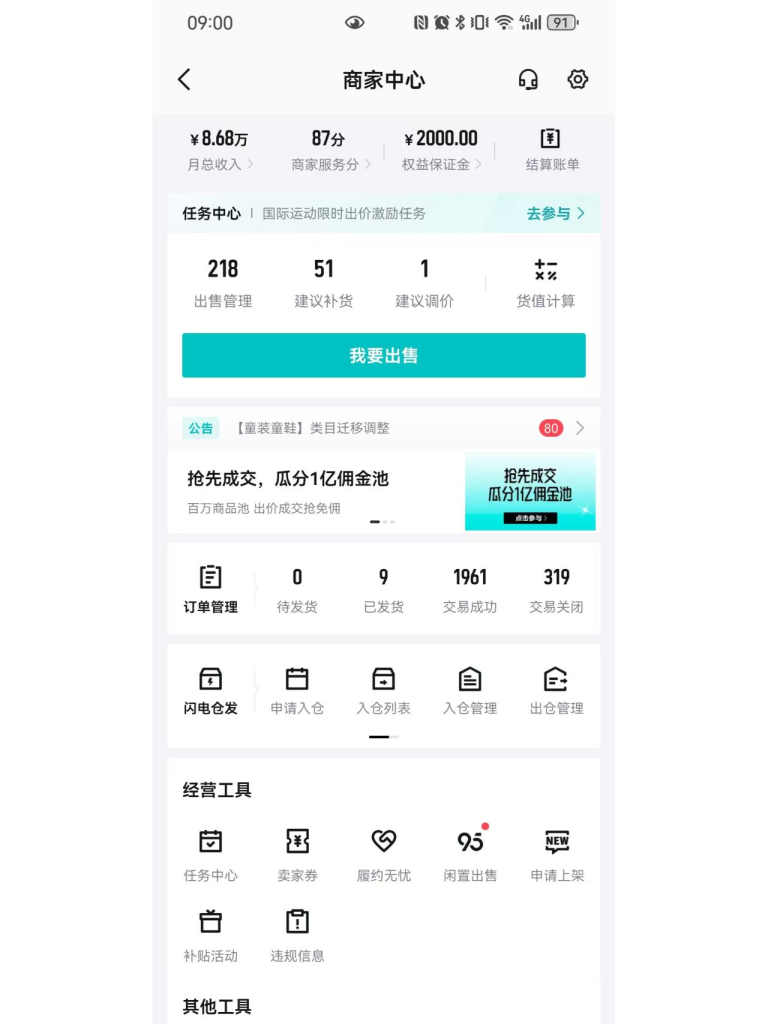
Task: Tap 去参与 in task center
Action: tap(555, 213)
